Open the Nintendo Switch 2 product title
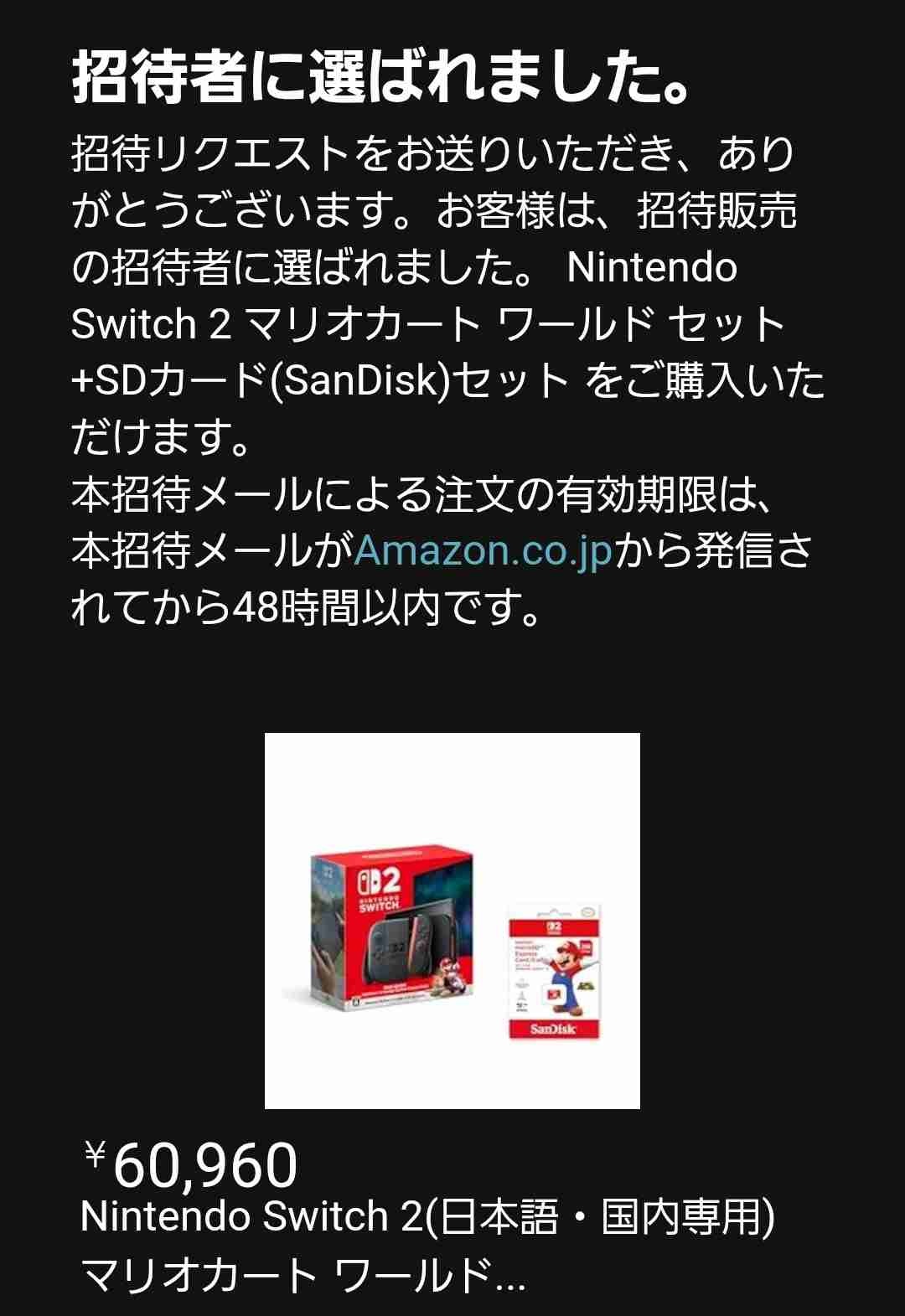The height and width of the screenshot is (1316, 905). (427, 1245)
